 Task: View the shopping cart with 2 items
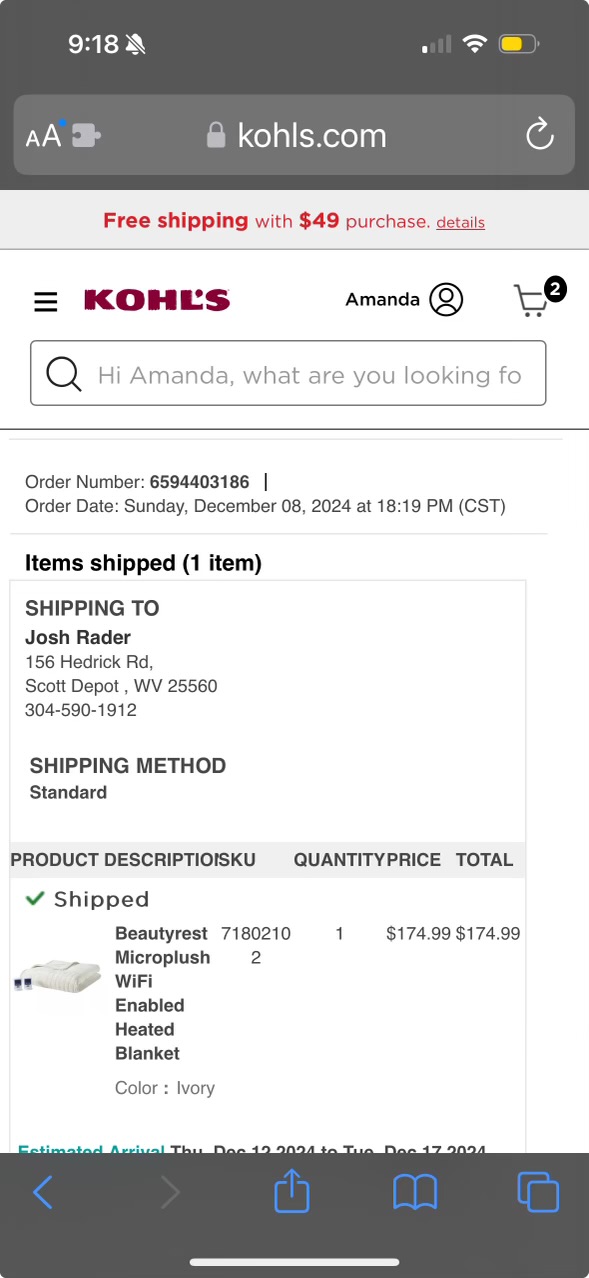pyautogui.click(x=538, y=297)
